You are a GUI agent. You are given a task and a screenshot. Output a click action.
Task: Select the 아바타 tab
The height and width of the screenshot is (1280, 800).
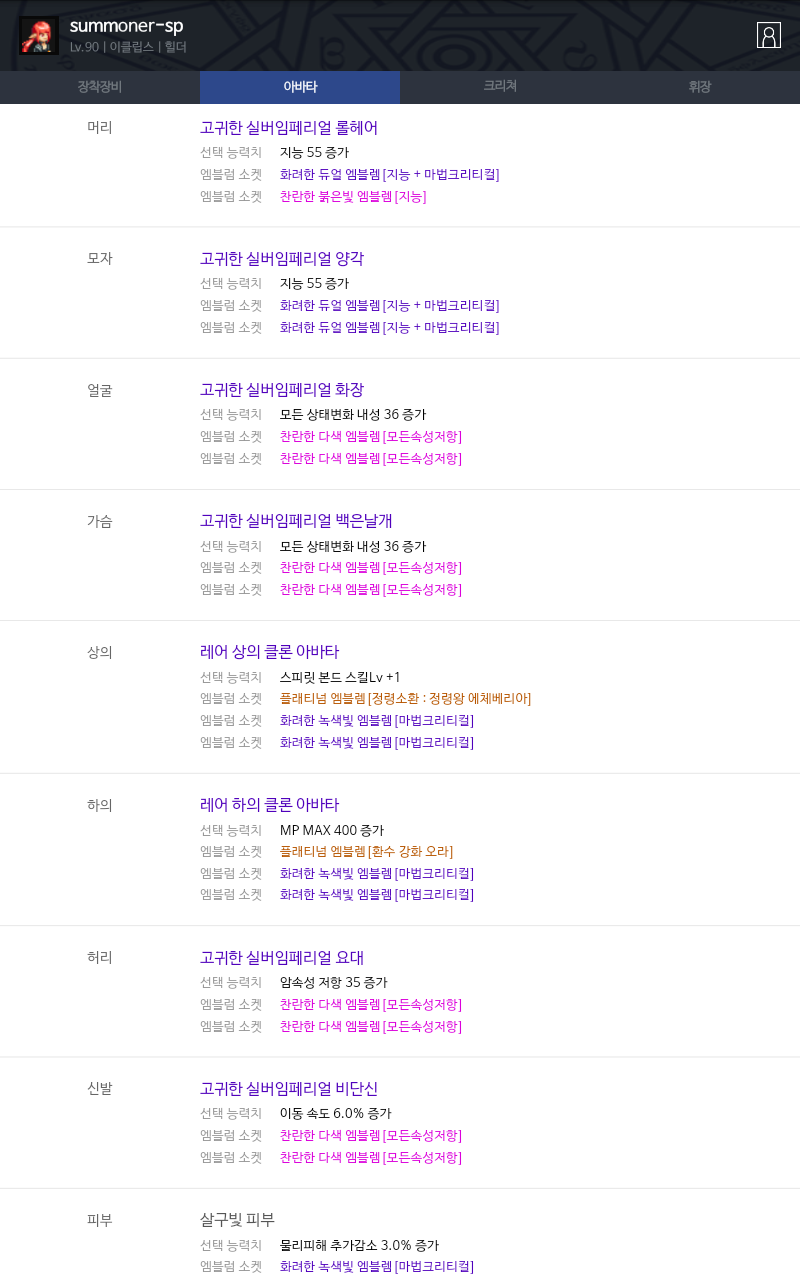300,87
